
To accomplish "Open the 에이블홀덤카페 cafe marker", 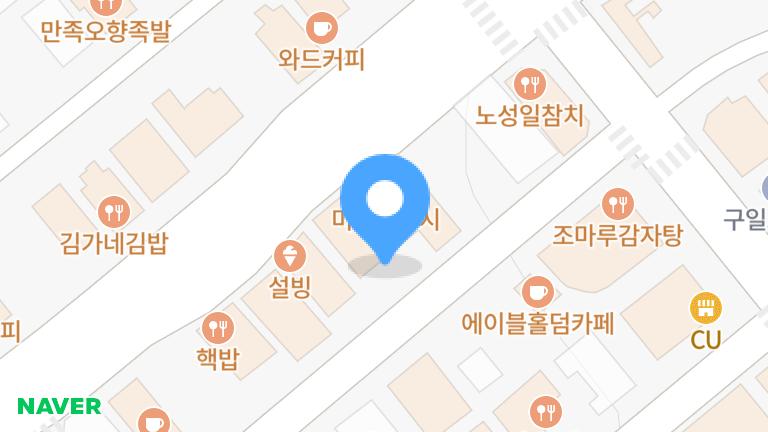I will tap(538, 293).
